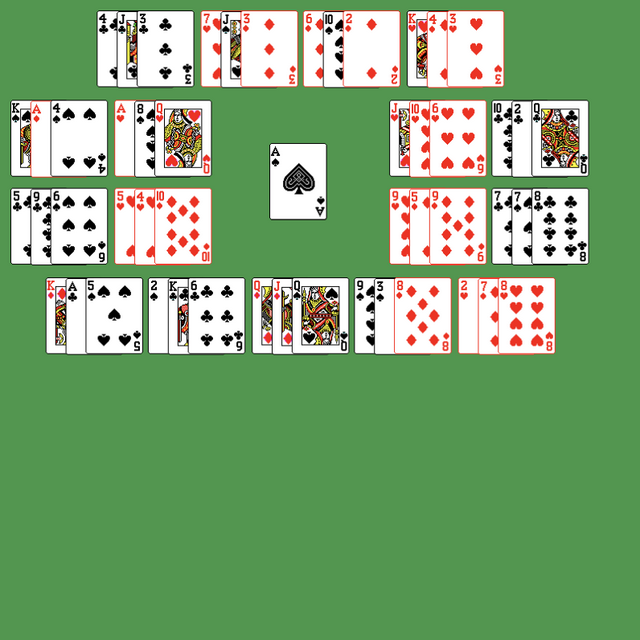Tap the 8 of hearts card
This screenshot has width=640, height=640.
tap(528, 316)
